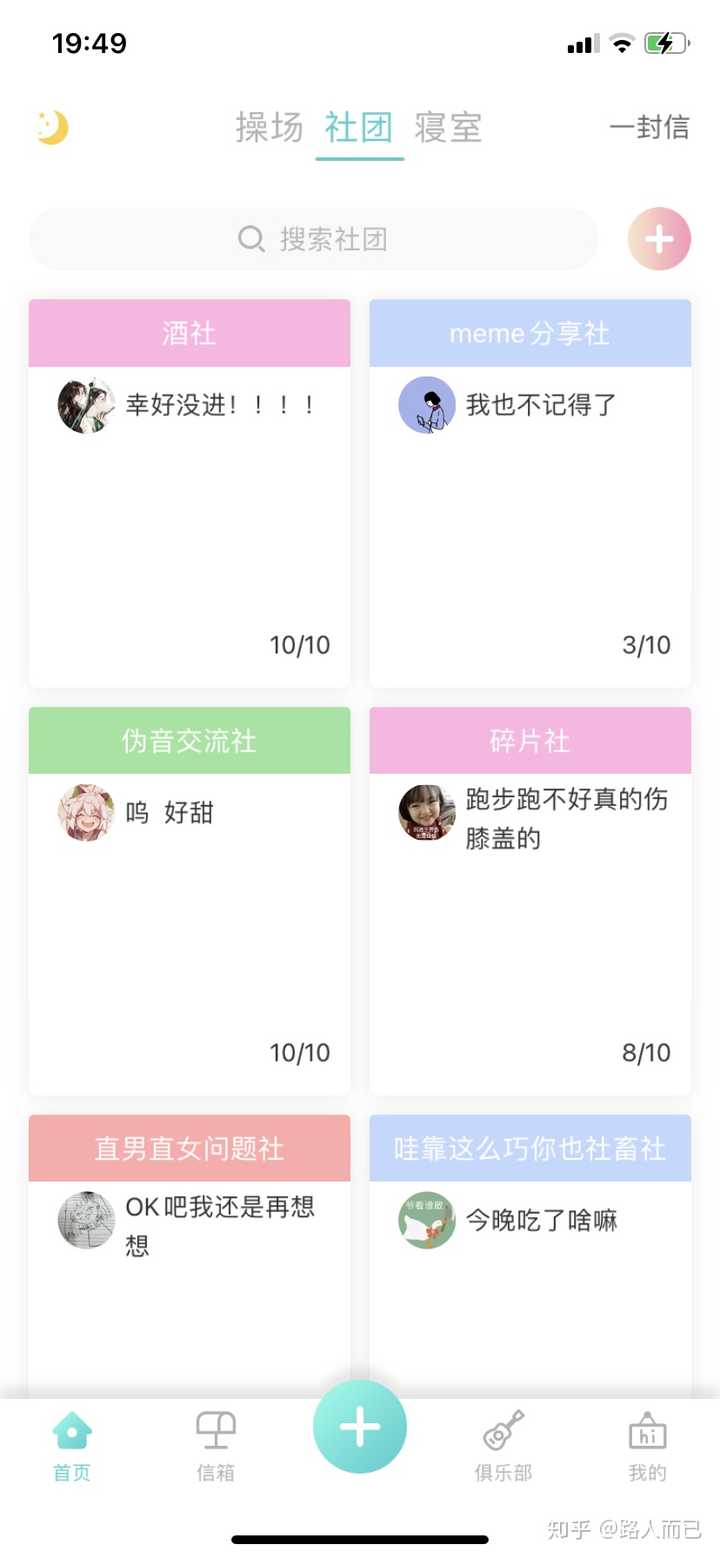Tap the center teal plus button
This screenshot has height=1558, width=720.
click(360, 1427)
